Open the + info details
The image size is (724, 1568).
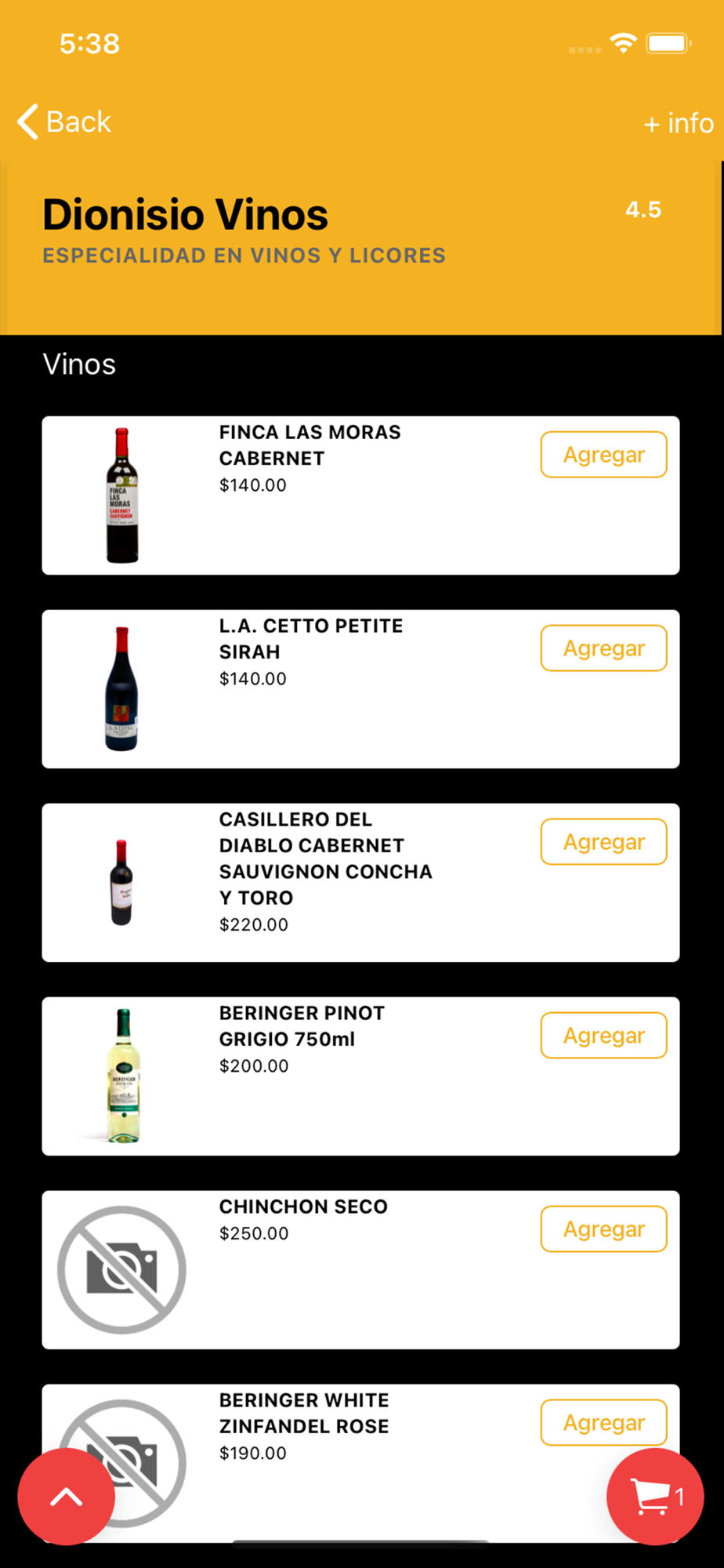(678, 123)
